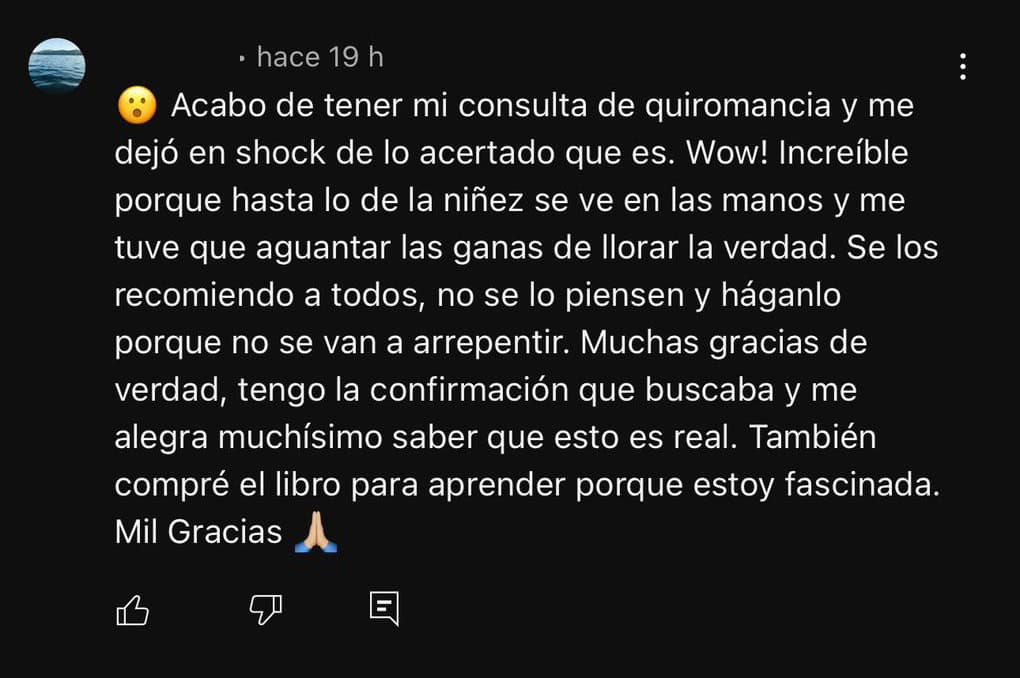Dislike this comment with thumbs down
The height and width of the screenshot is (678, 1020).
tap(266, 608)
